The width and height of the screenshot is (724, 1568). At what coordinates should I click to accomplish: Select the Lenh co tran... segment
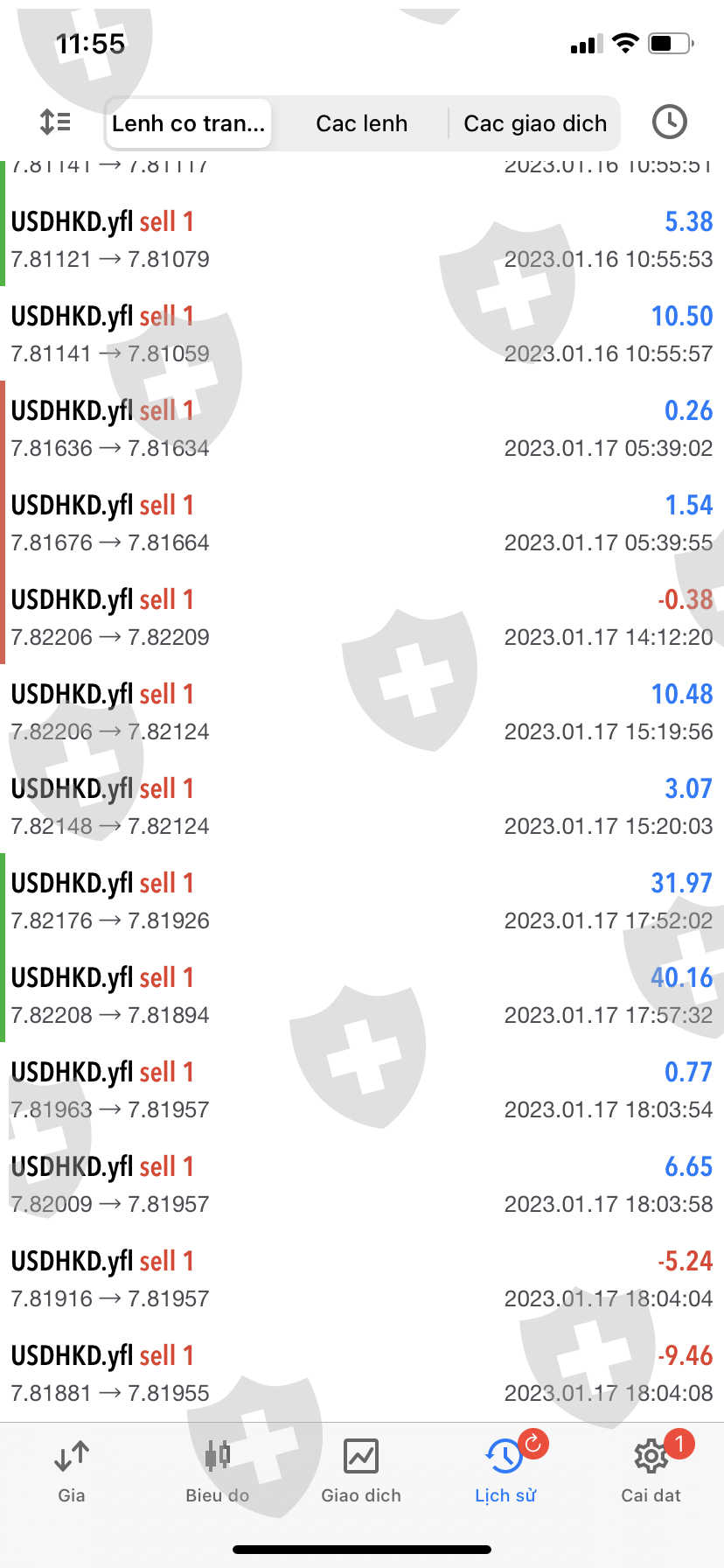tap(188, 123)
